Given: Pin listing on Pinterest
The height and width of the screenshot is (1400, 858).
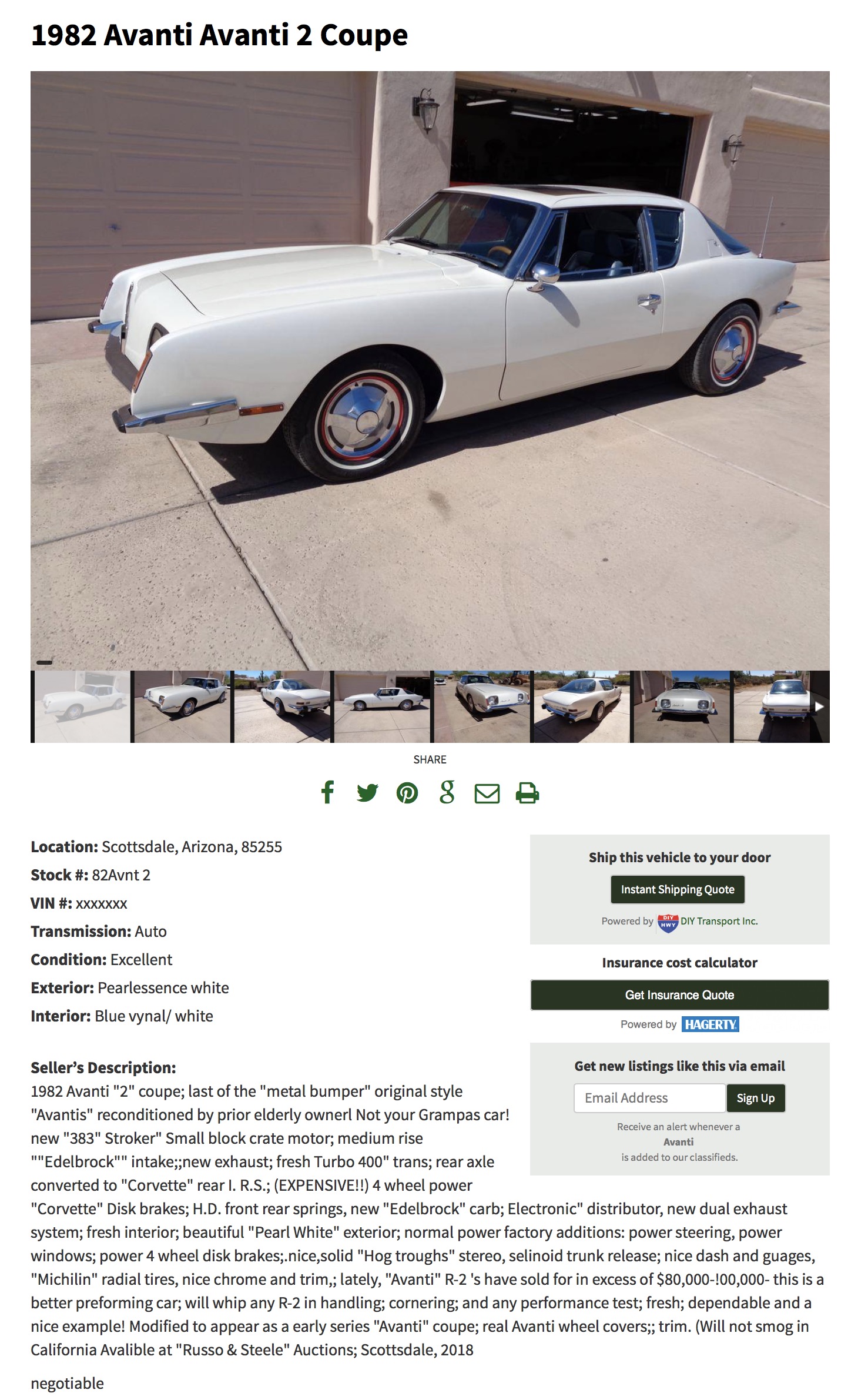Looking at the screenshot, I should 407,793.
